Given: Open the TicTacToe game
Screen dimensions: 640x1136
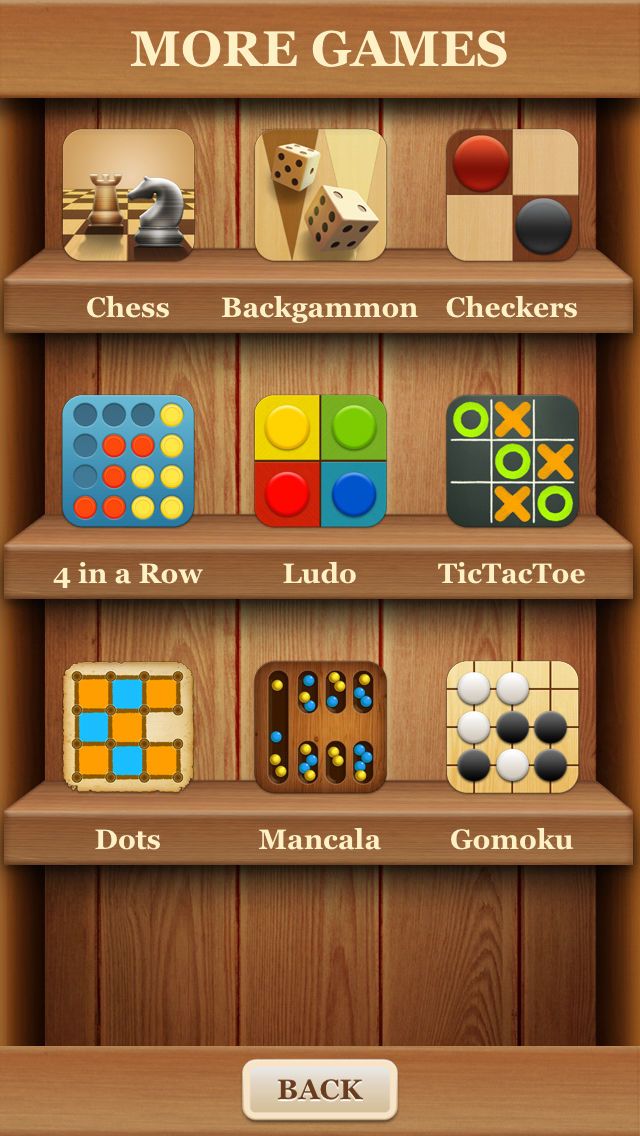Looking at the screenshot, I should (x=512, y=461).
